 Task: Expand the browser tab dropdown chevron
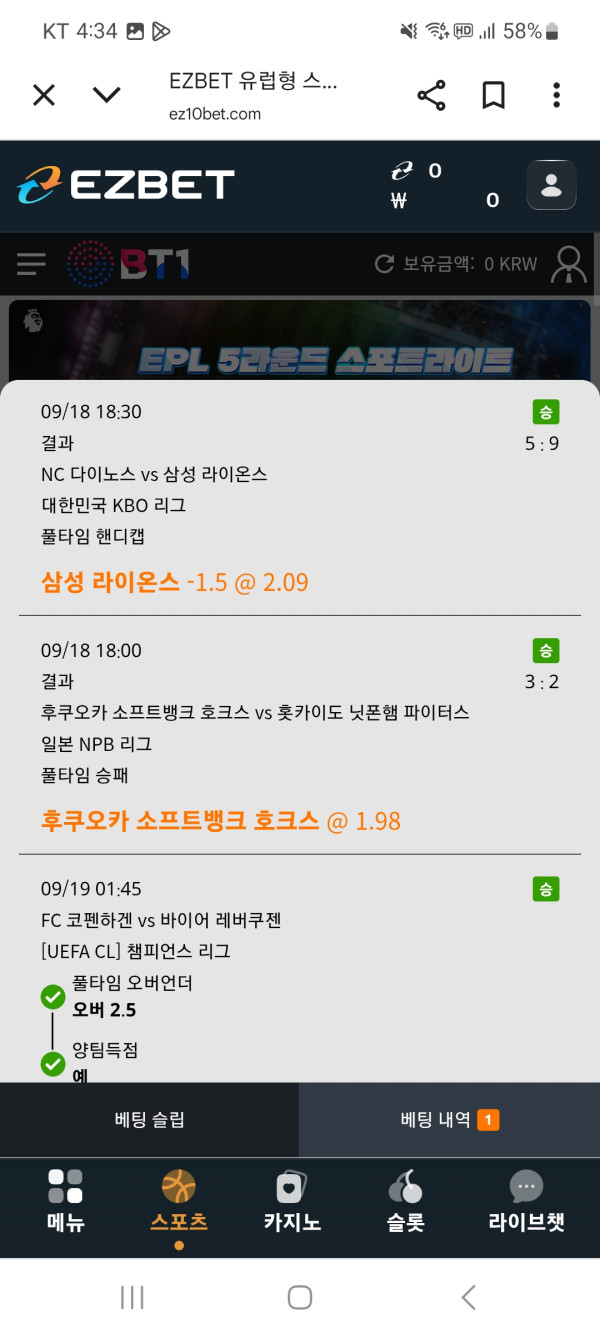pyautogui.click(x=106, y=95)
